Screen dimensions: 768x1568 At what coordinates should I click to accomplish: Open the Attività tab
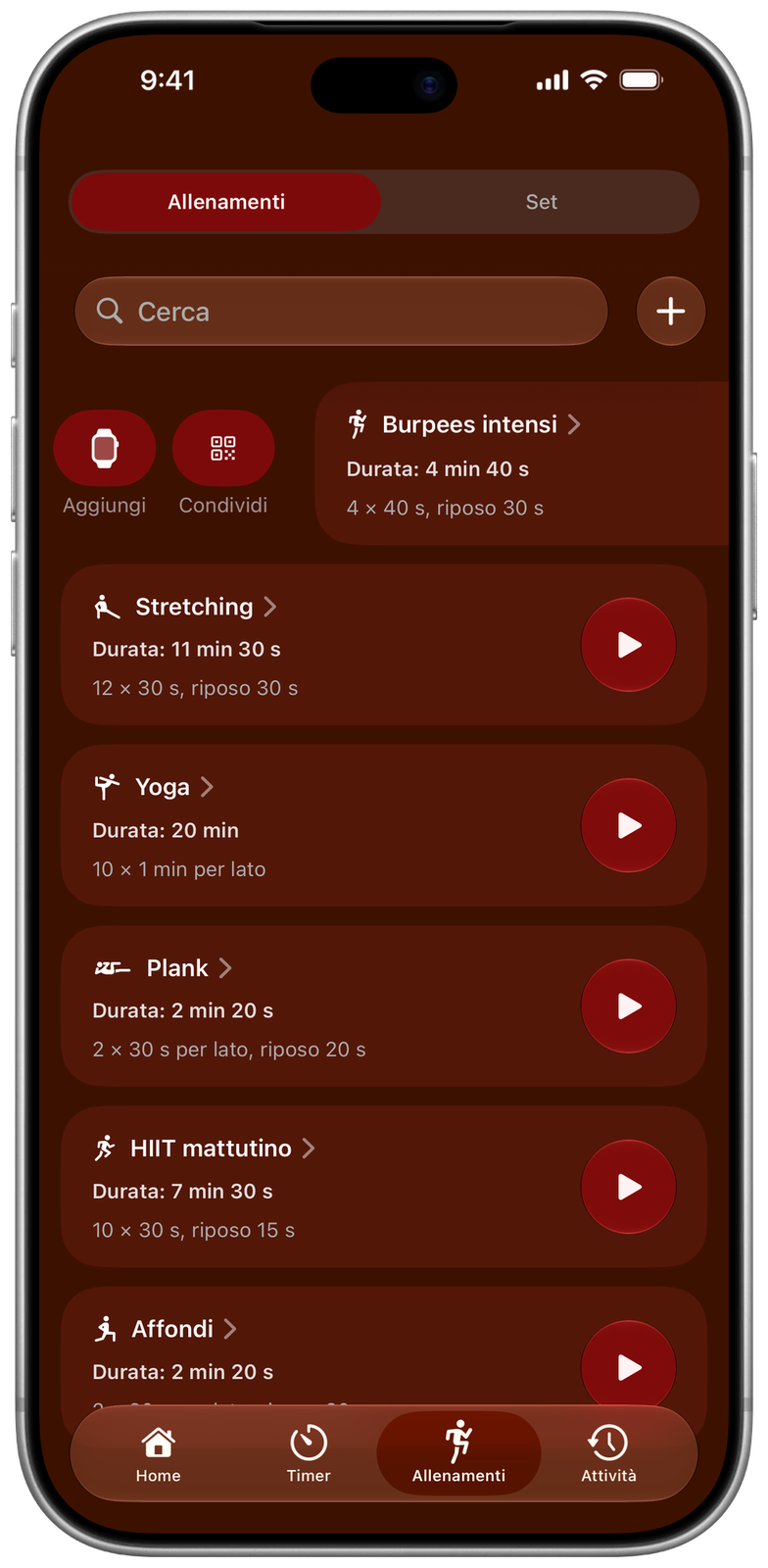[608, 1454]
